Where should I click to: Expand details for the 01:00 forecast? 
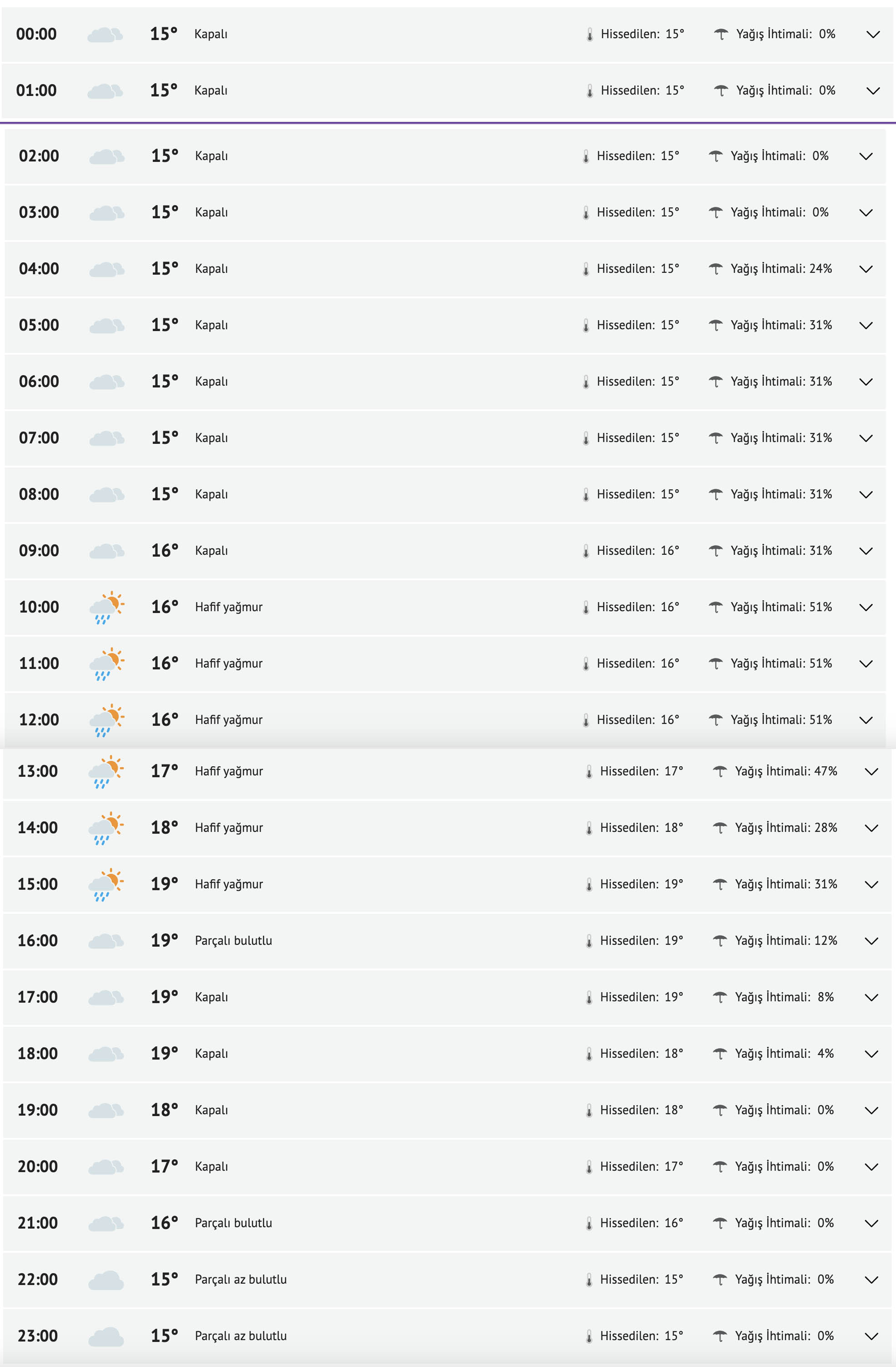click(872, 91)
